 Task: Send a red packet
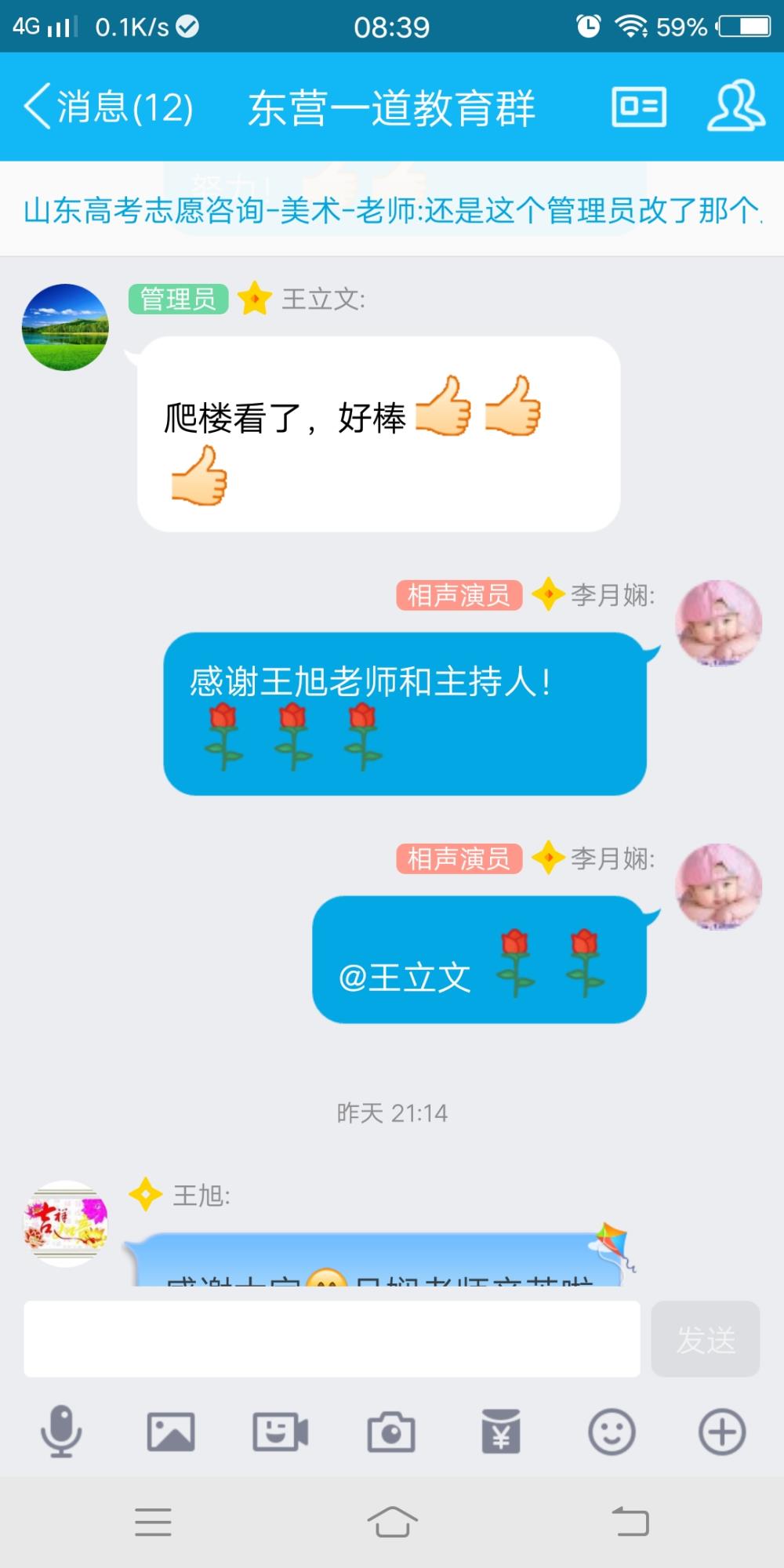pyautogui.click(x=501, y=1432)
